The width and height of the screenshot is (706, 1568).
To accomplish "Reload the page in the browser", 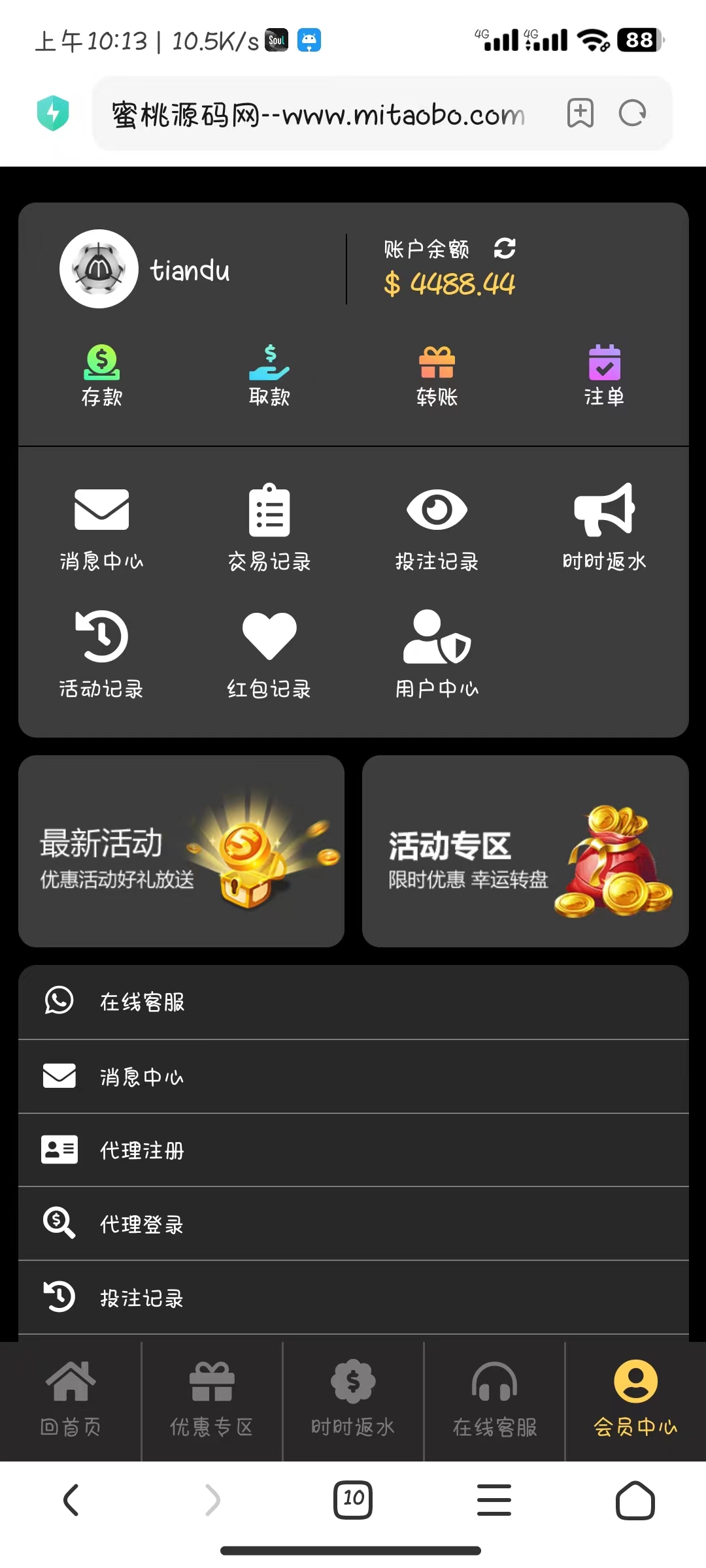I will pyautogui.click(x=632, y=114).
